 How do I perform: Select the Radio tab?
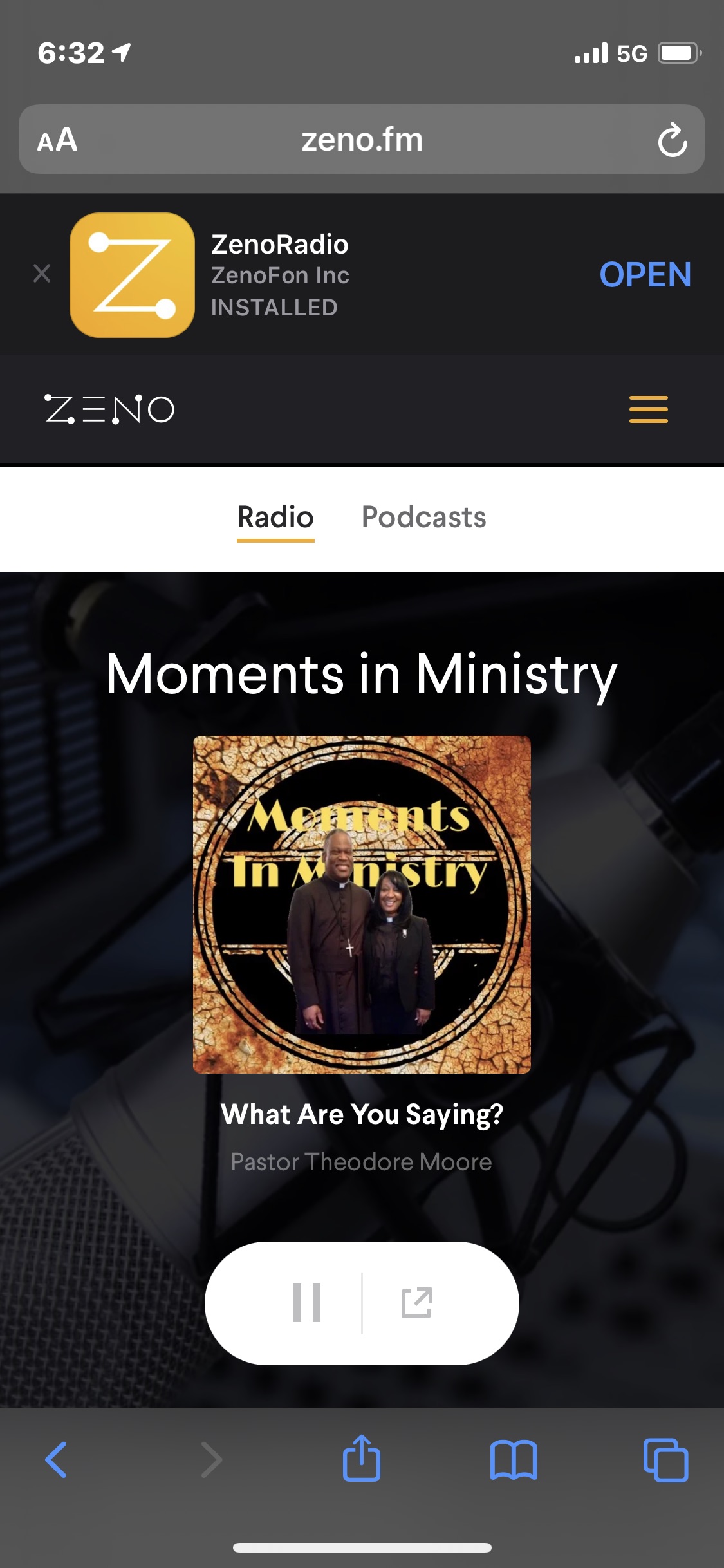(275, 518)
